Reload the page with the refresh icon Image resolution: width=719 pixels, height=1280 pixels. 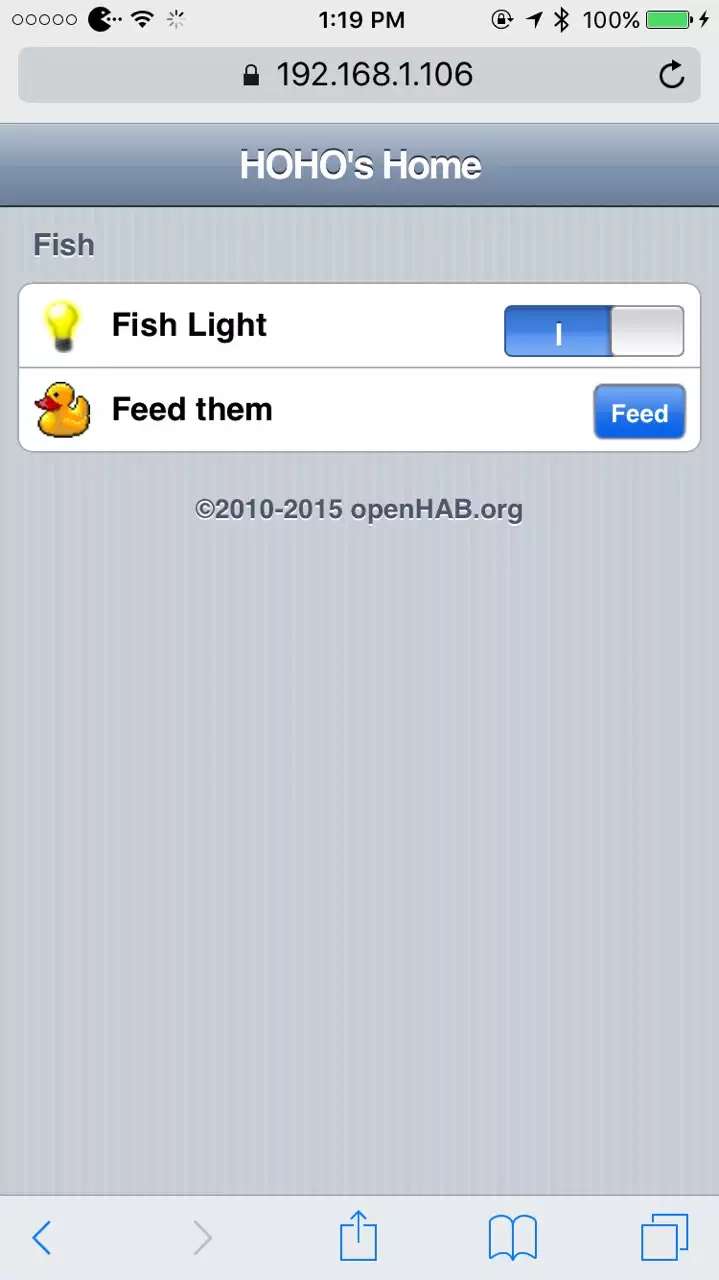[672, 75]
